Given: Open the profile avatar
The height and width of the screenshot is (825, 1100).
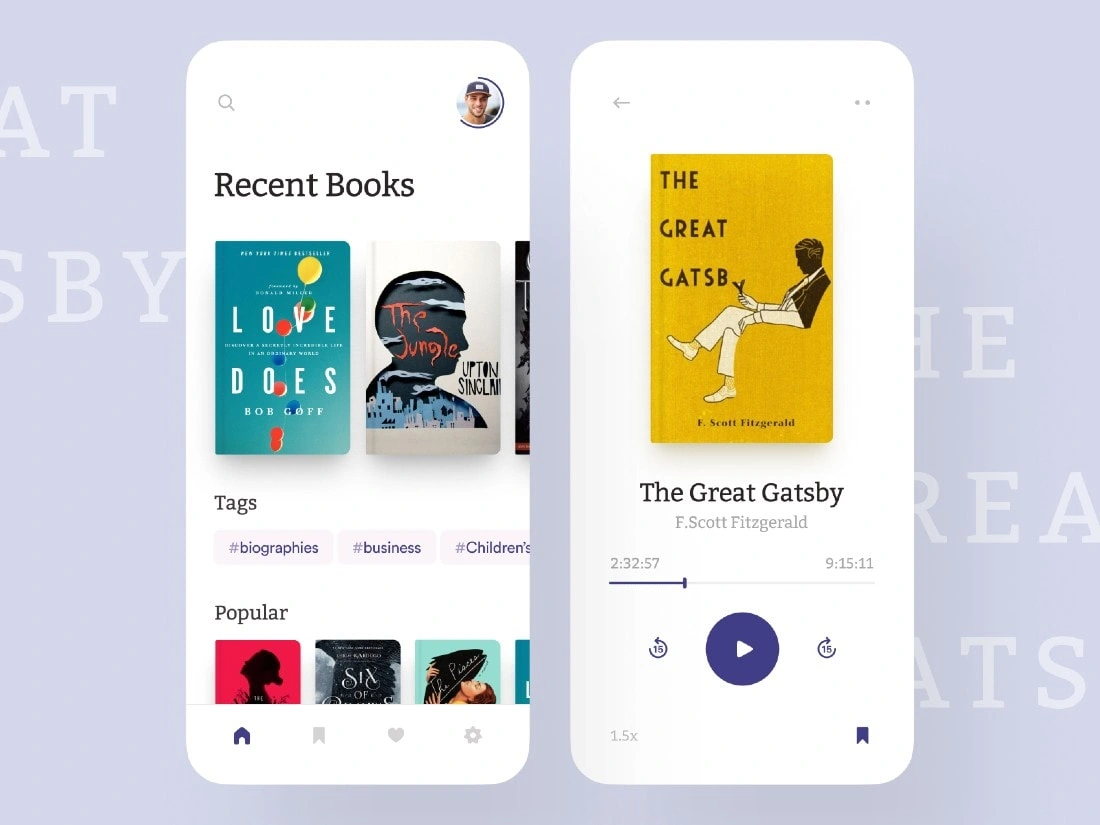Looking at the screenshot, I should point(480,103).
